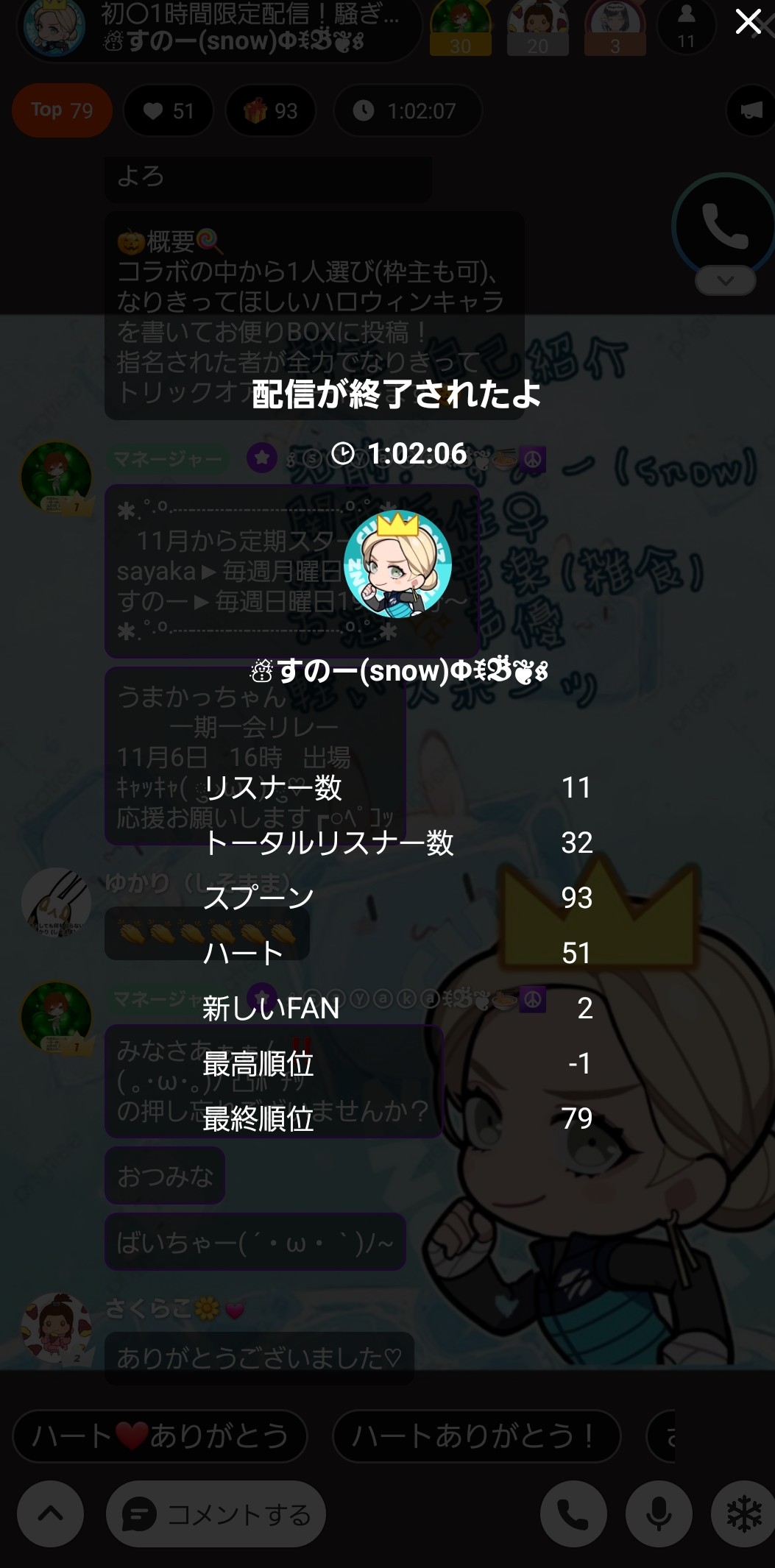
Task: Open the host profile avatar in center
Action: [x=397, y=564]
